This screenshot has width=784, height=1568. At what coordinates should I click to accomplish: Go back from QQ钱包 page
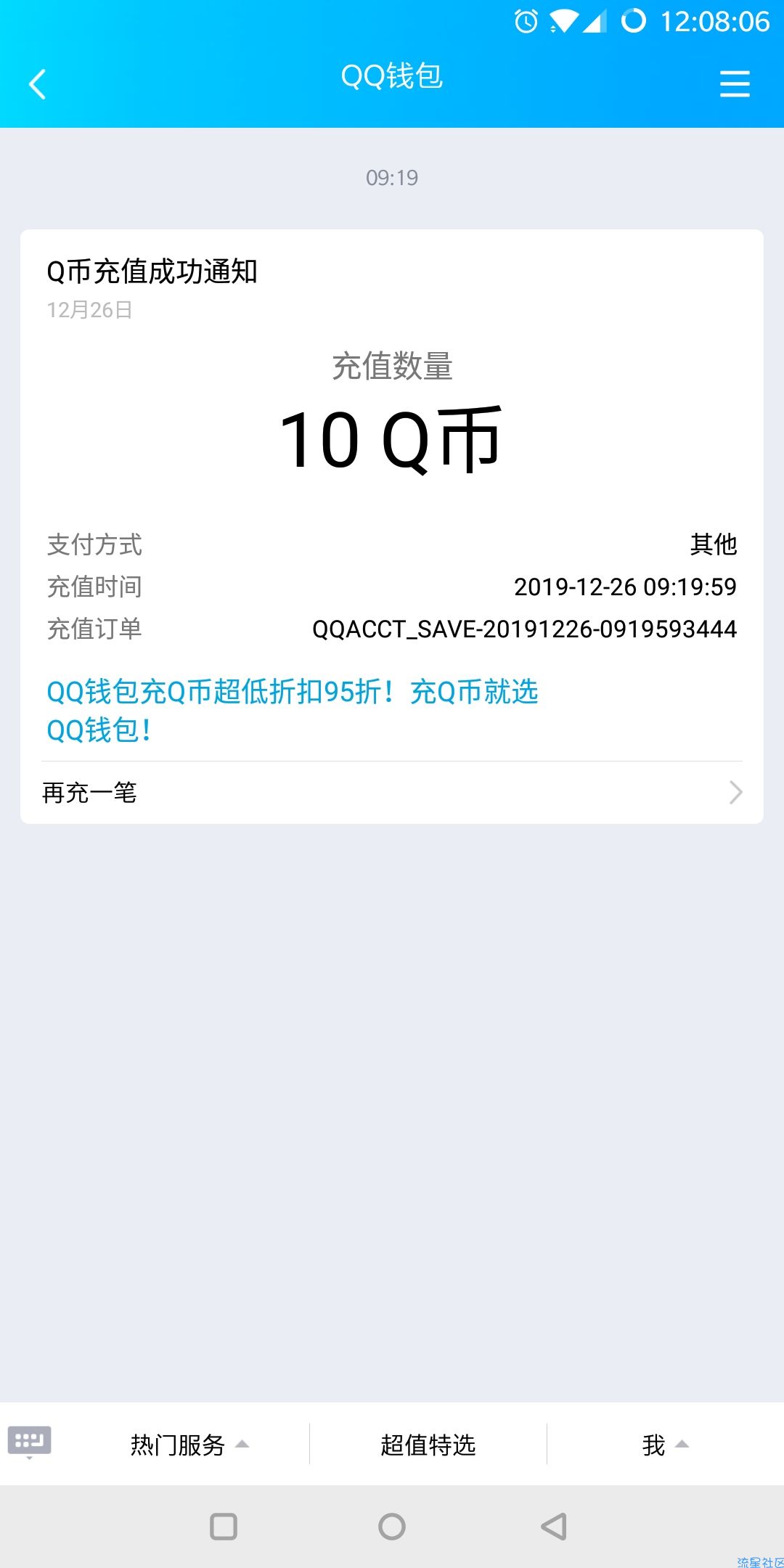click(38, 84)
